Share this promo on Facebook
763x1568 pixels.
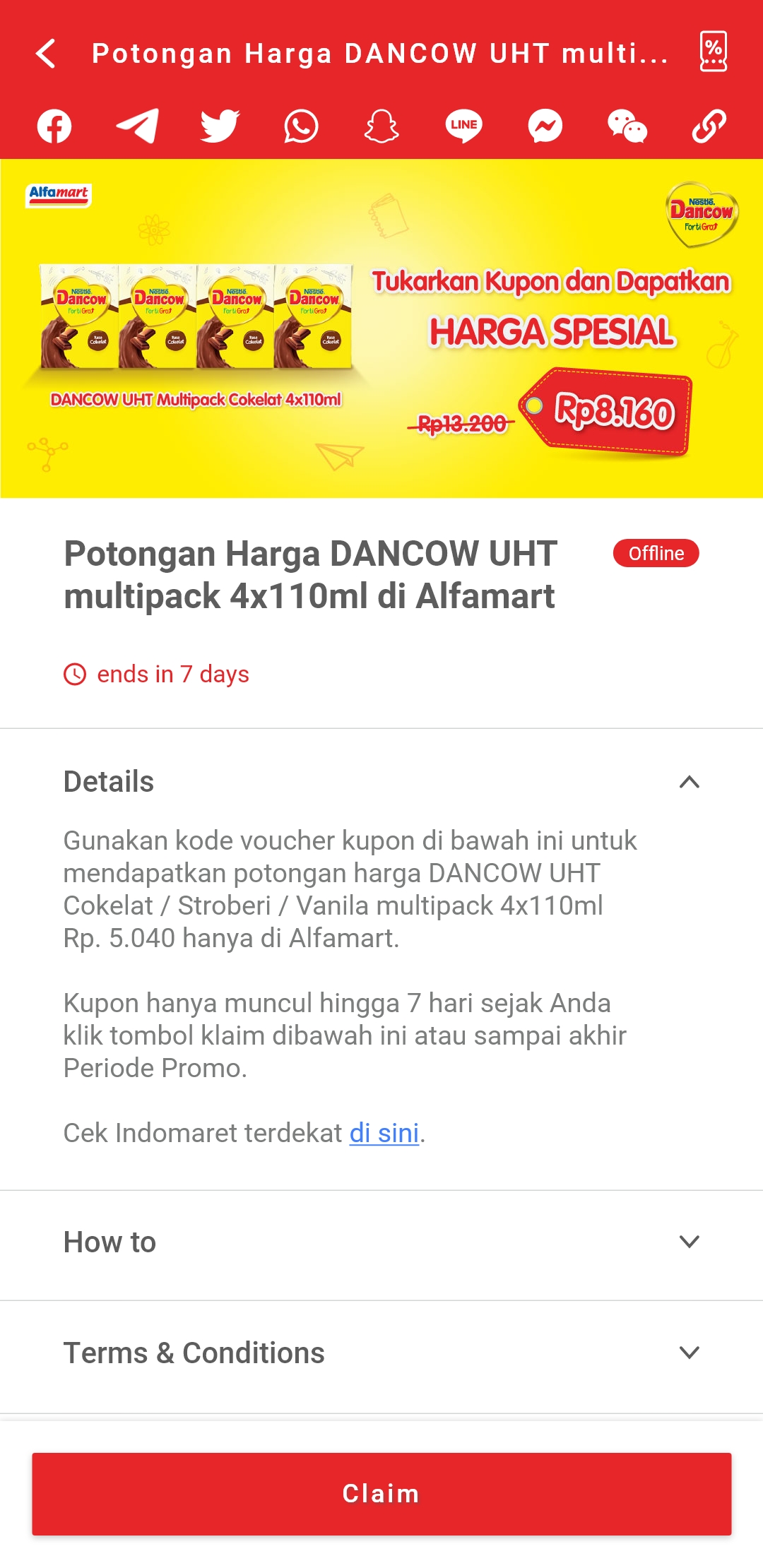[54, 126]
